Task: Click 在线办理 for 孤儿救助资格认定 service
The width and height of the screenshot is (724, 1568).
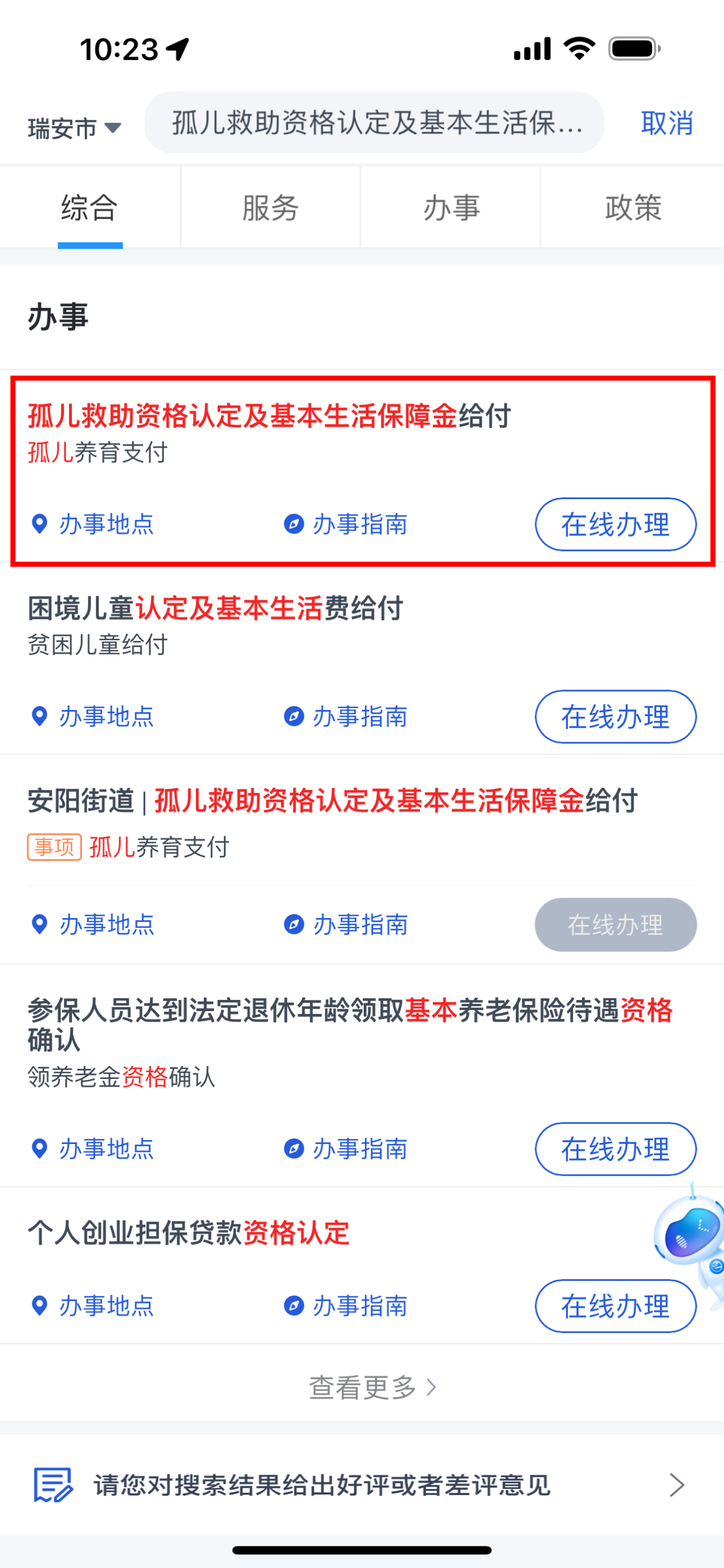Action: tap(615, 524)
